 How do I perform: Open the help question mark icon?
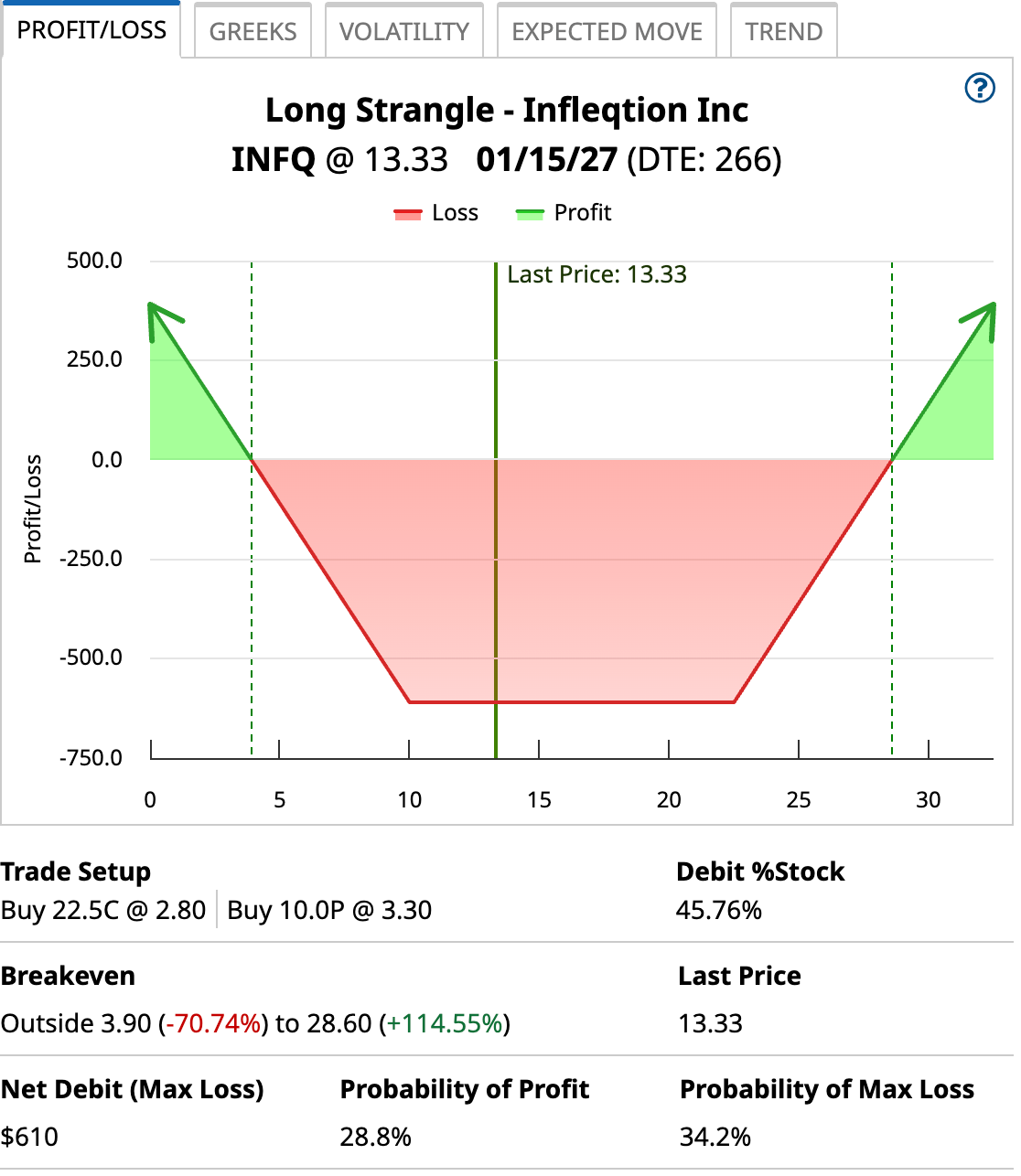click(980, 88)
